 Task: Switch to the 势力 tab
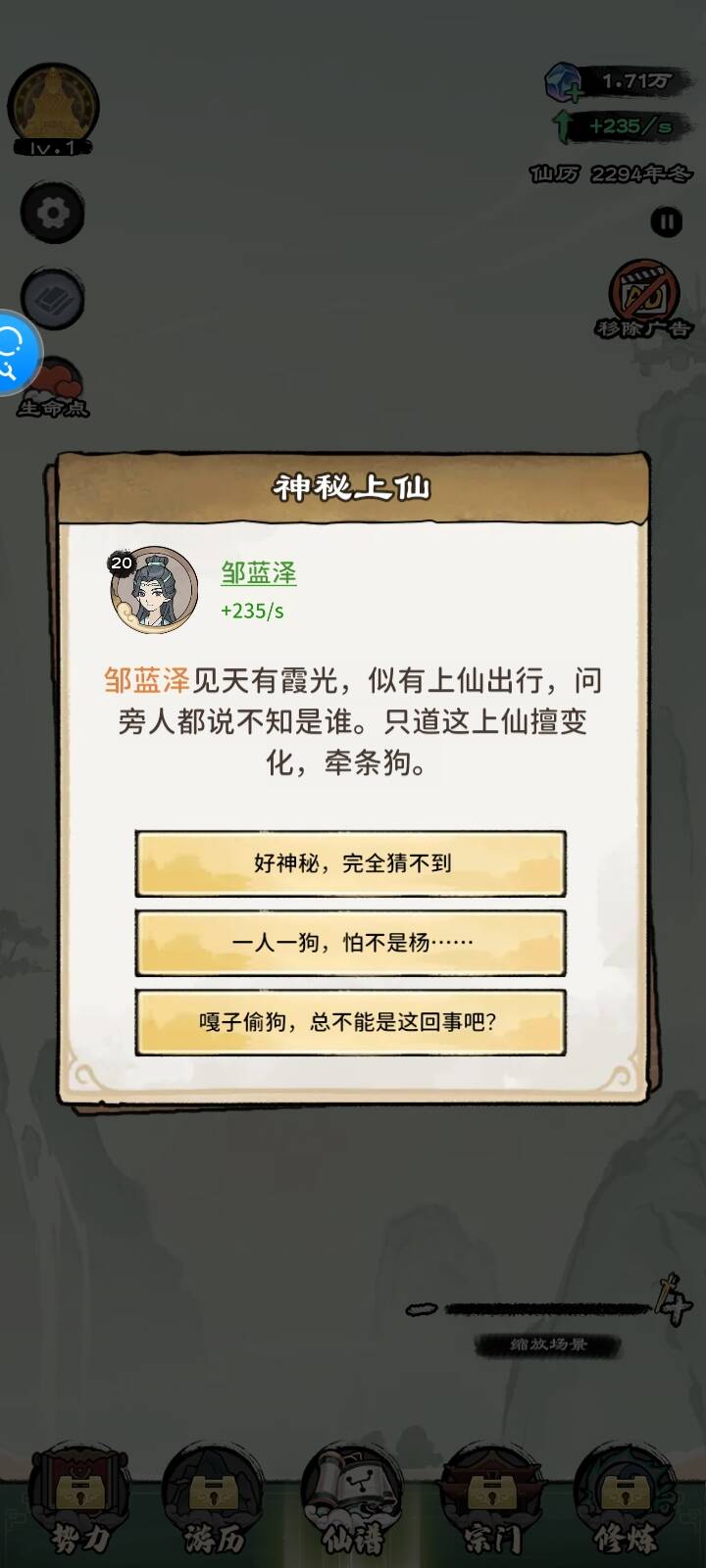(78, 1499)
